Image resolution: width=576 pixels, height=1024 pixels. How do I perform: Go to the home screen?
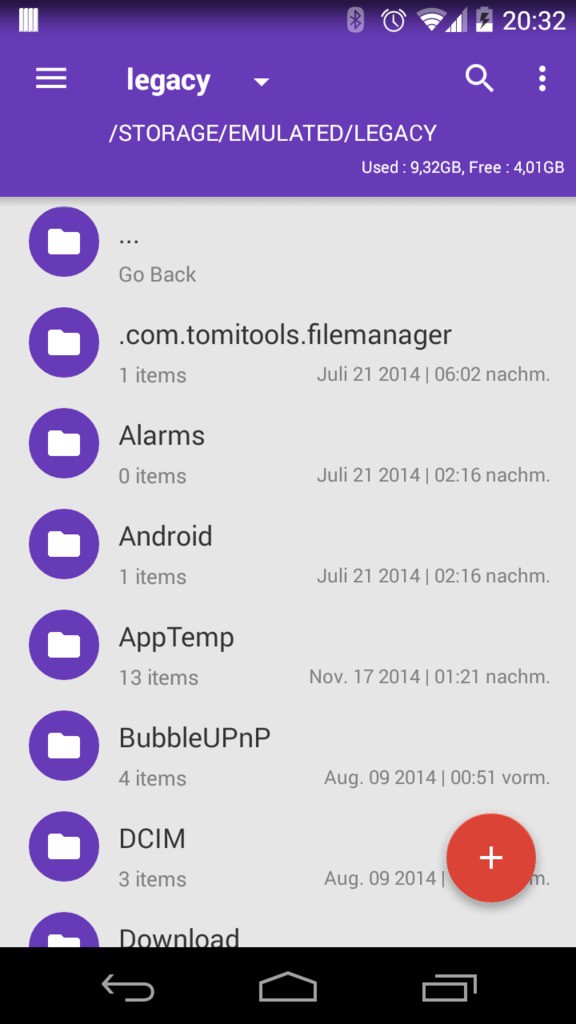tap(288, 986)
